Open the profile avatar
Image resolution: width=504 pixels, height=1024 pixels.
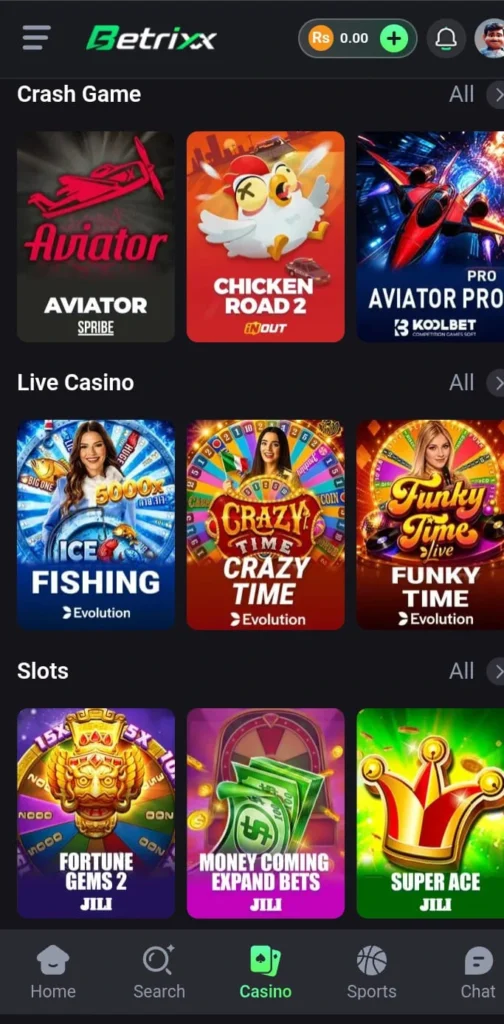[490, 39]
